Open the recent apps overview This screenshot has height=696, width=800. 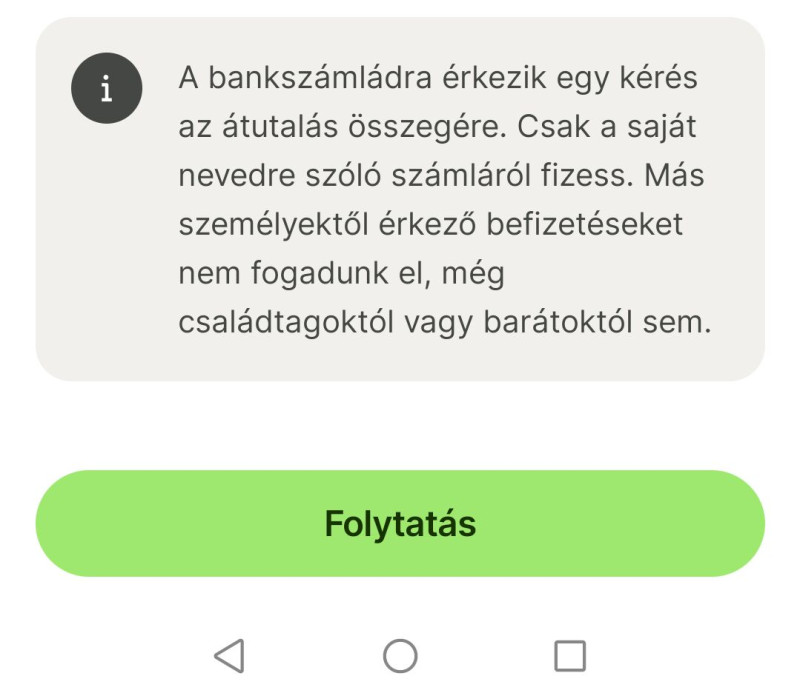click(x=570, y=656)
